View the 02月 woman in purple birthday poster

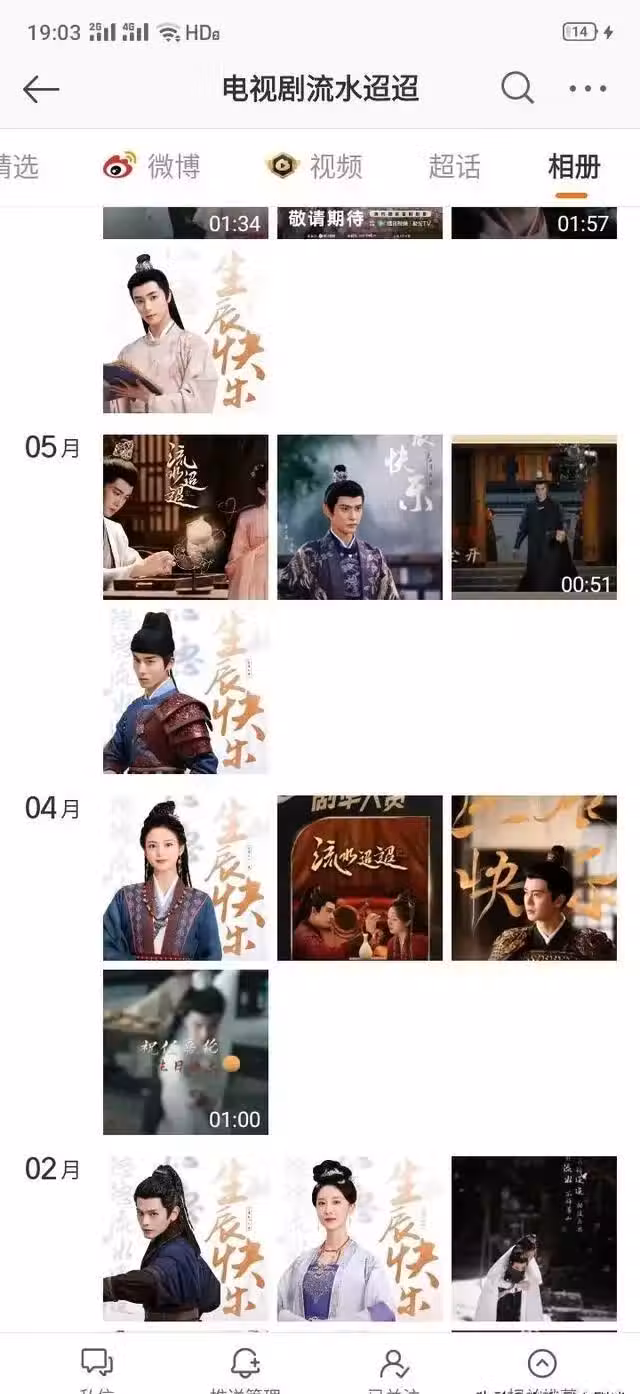click(x=359, y=1238)
